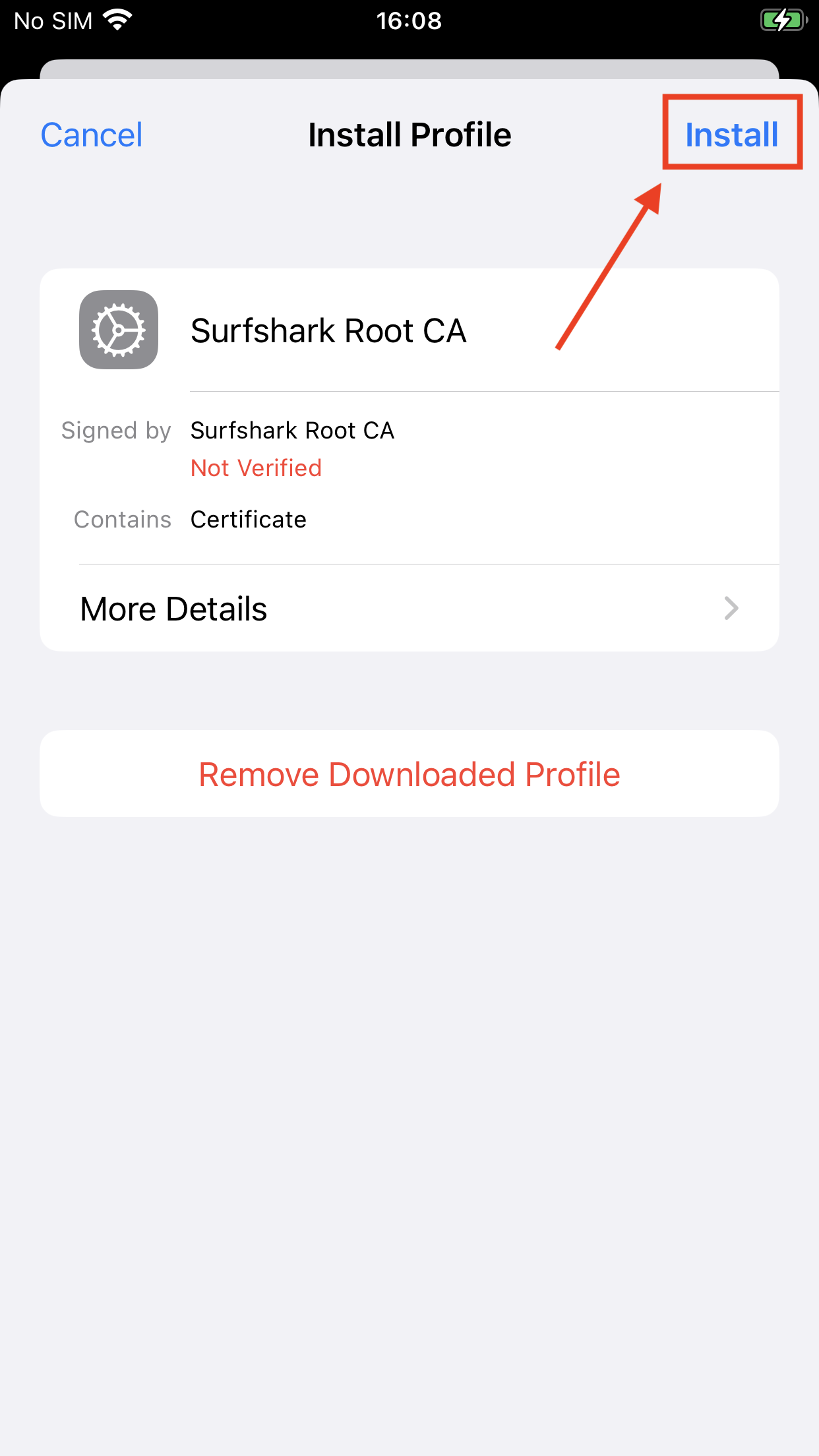
Task: Open More Details for Surfshark Root CA
Action: (409, 608)
